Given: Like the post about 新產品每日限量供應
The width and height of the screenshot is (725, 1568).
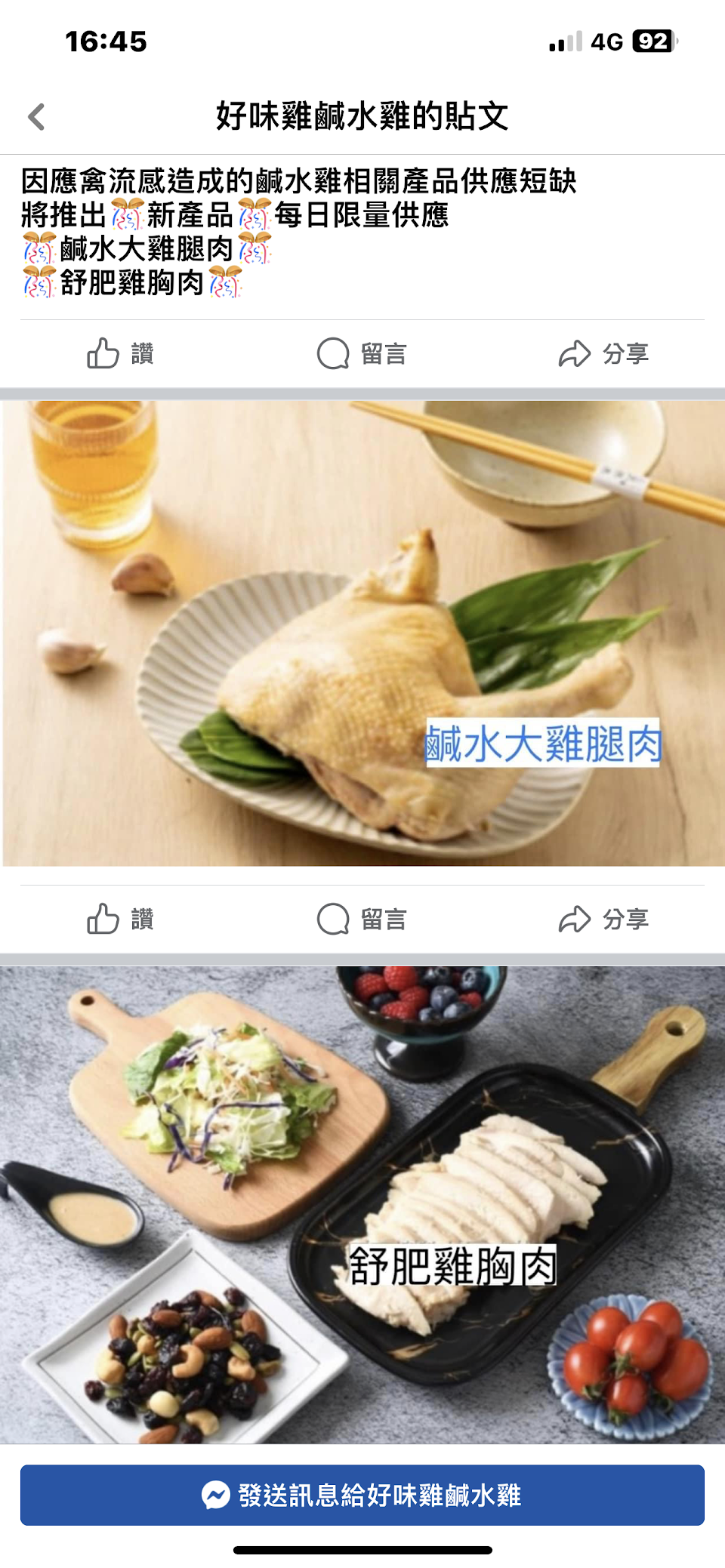Looking at the screenshot, I should coord(121,353).
